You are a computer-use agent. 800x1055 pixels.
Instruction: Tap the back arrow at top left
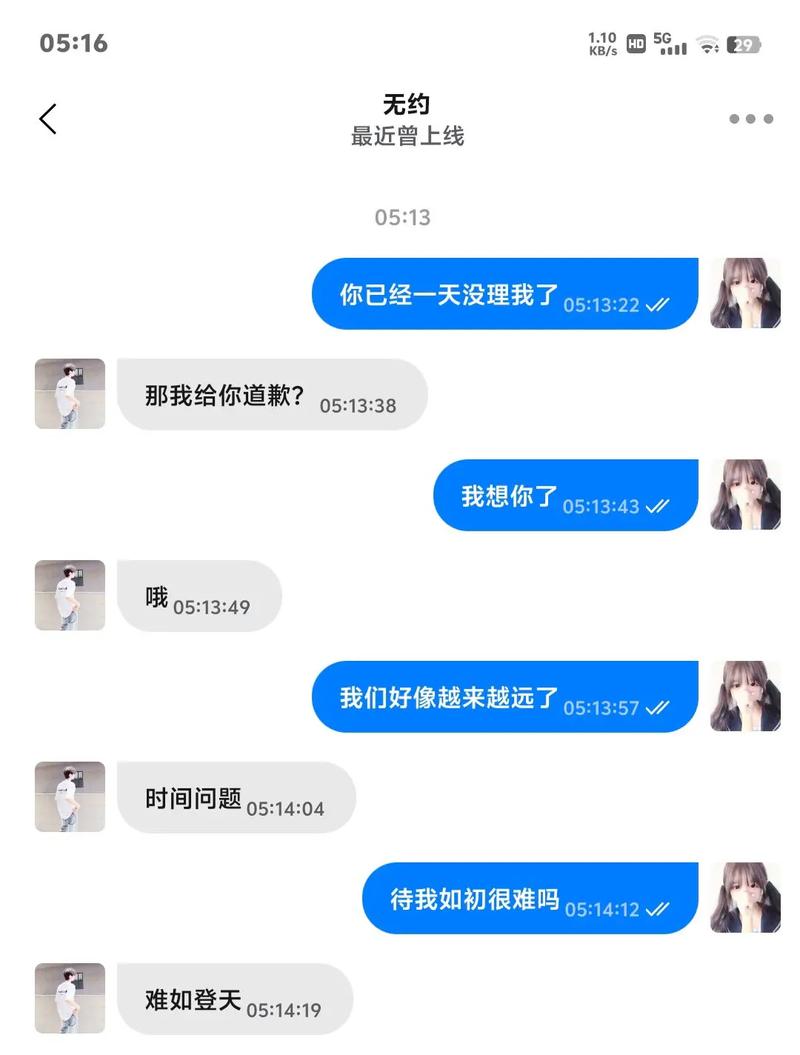(47, 118)
